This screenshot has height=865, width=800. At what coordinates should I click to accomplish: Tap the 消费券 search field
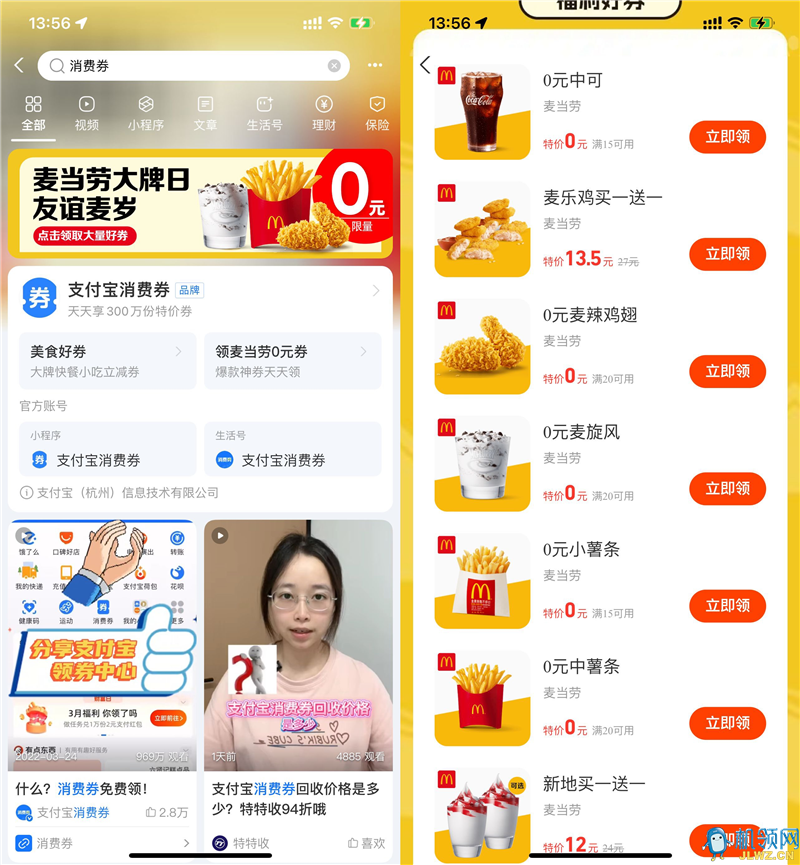click(190, 66)
